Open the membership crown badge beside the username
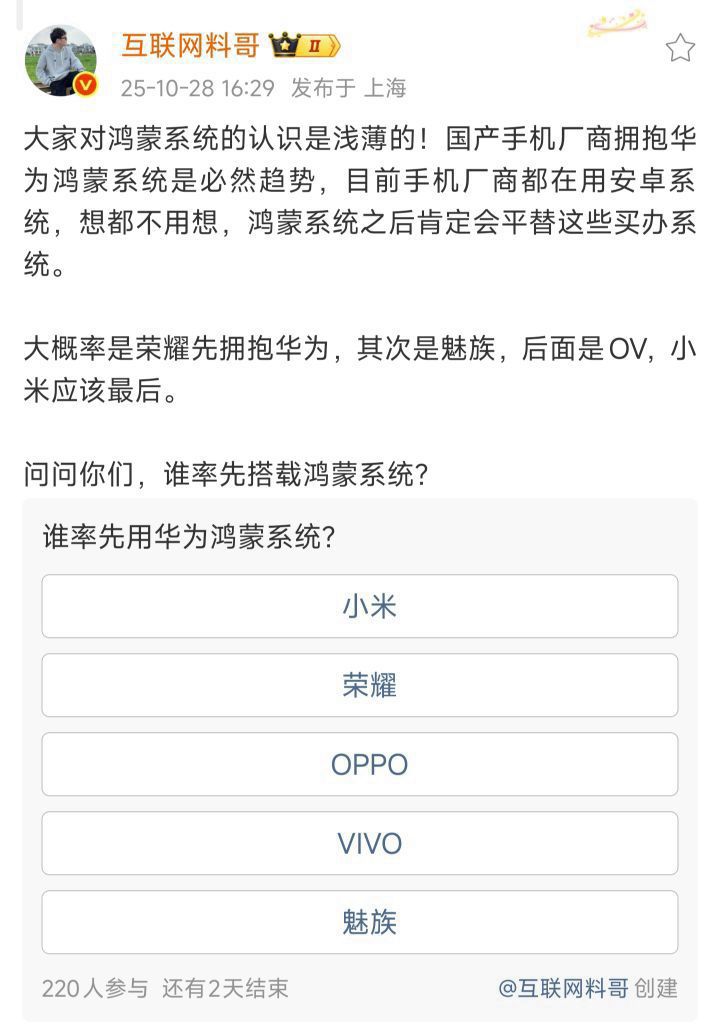Image resolution: width=720 pixels, height=1029 pixels. (x=305, y=46)
